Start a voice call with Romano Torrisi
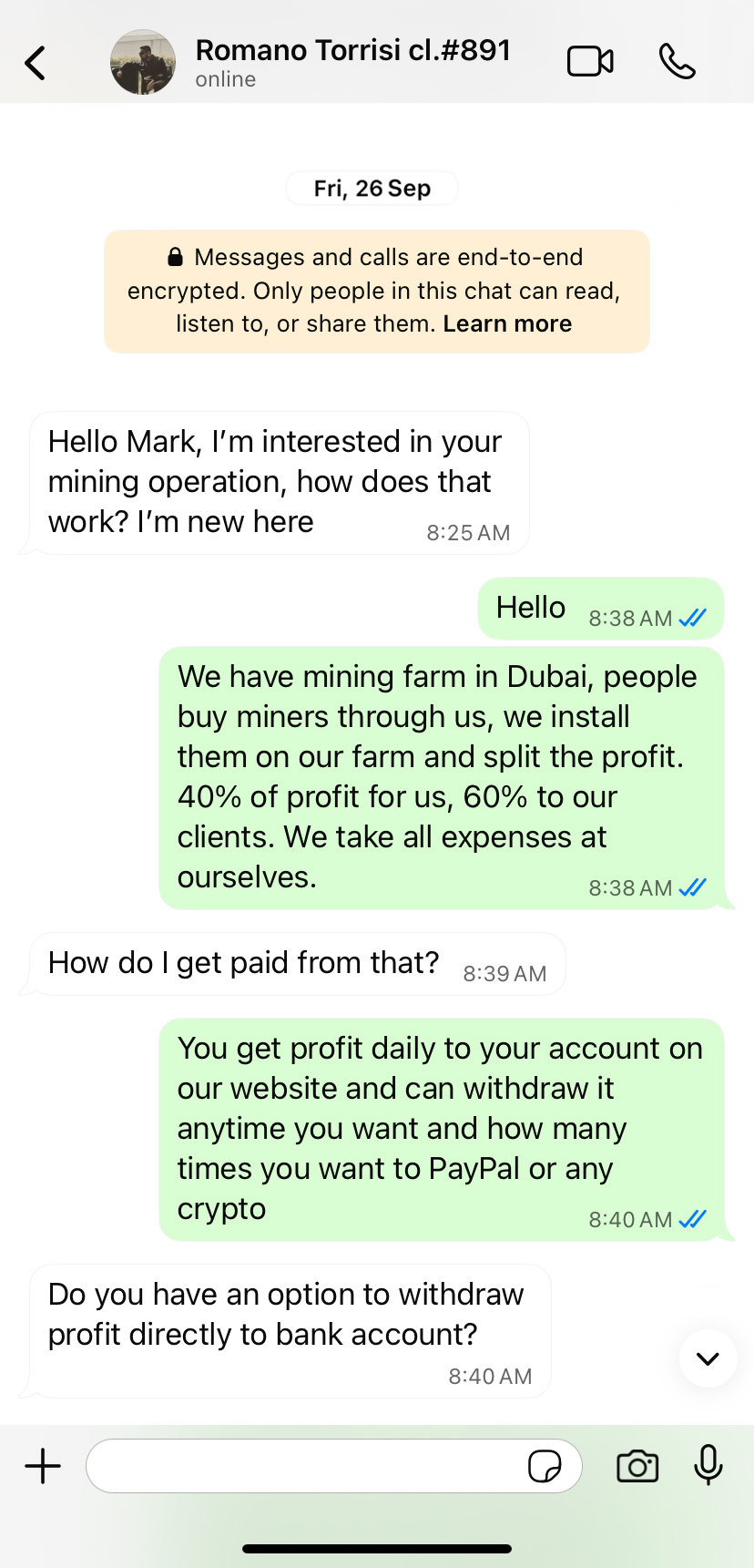The height and width of the screenshot is (1568, 754). click(x=677, y=62)
